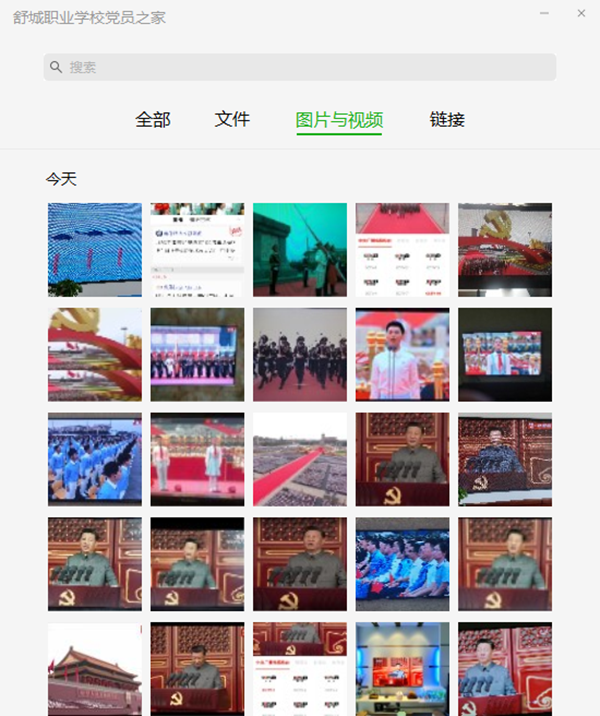Open the teal flag-raising guard photo
Viewport: 600px width, 716px height.
(x=300, y=250)
